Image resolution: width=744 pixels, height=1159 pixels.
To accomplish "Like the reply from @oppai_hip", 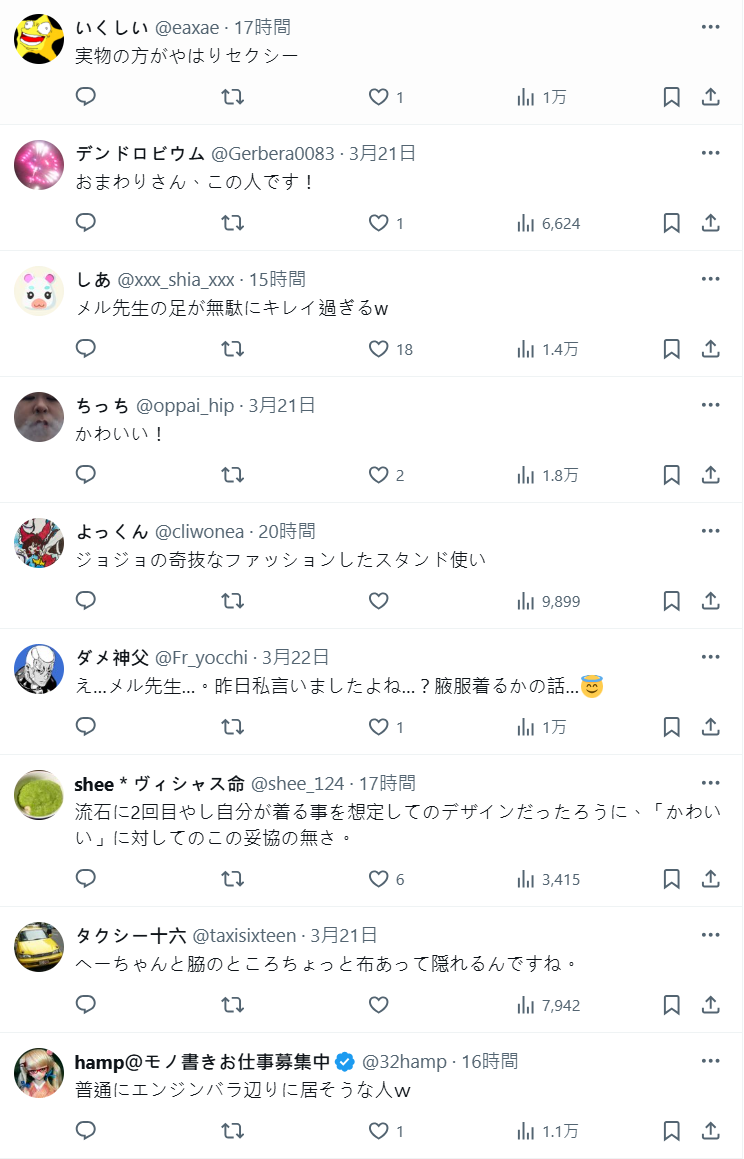I will [x=378, y=475].
